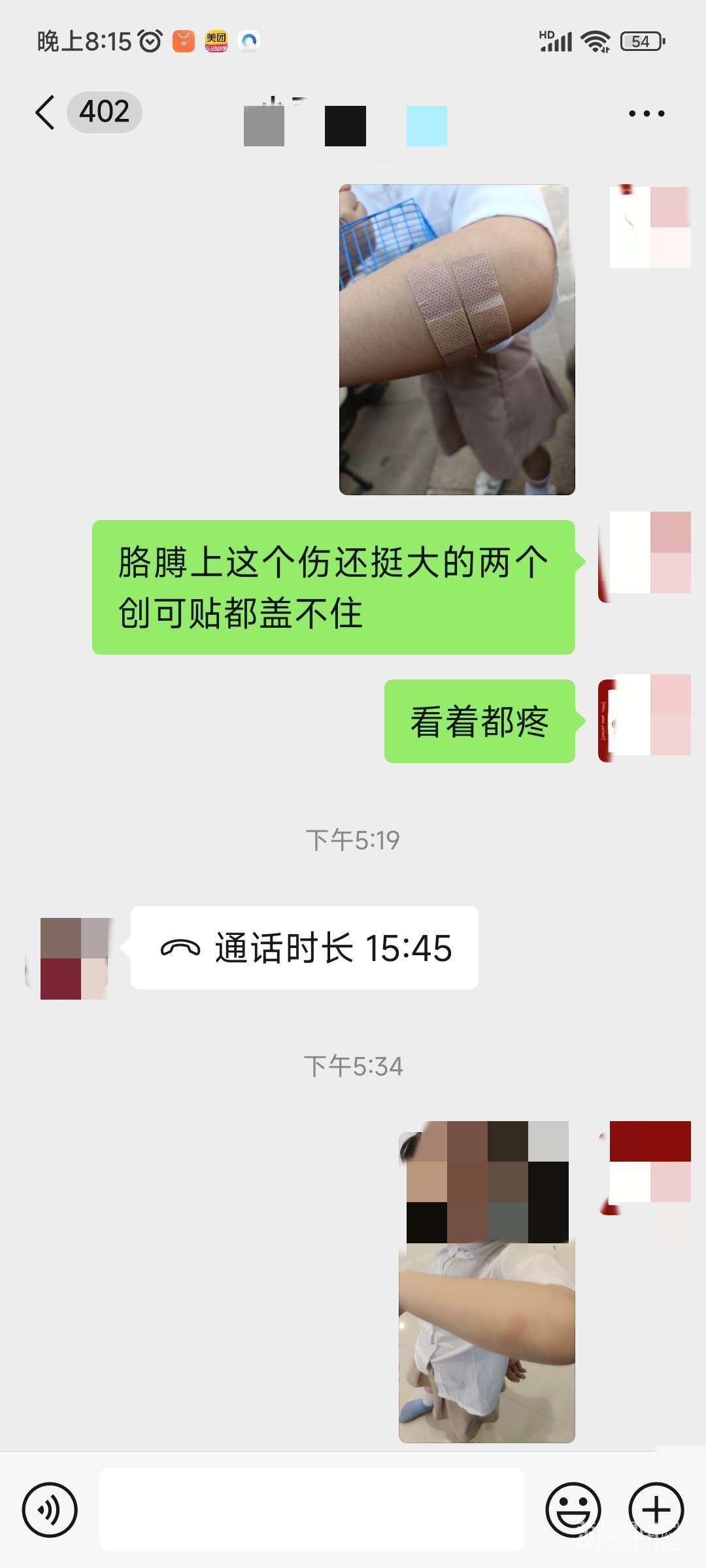Viewport: 706px width, 1568px height.
Task: Focus the message text field
Action: point(311,1510)
